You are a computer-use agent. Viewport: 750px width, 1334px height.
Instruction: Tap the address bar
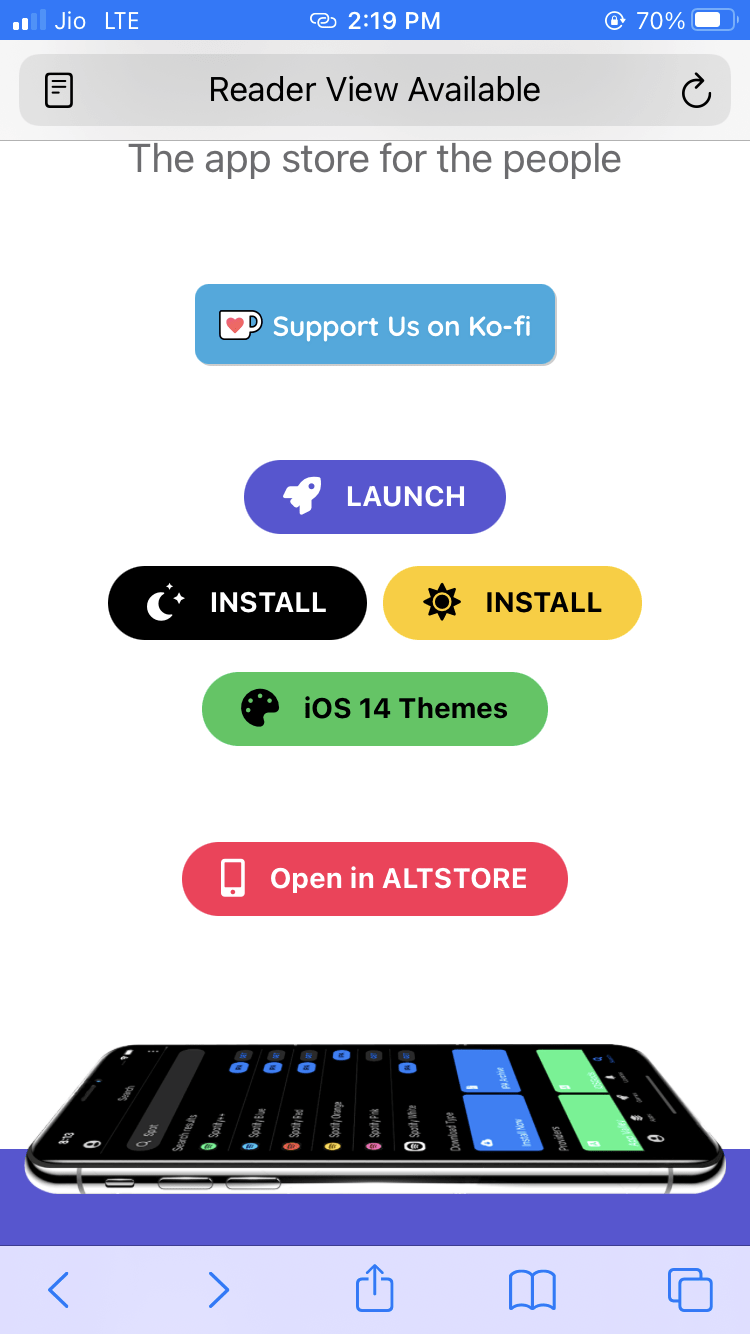[375, 90]
